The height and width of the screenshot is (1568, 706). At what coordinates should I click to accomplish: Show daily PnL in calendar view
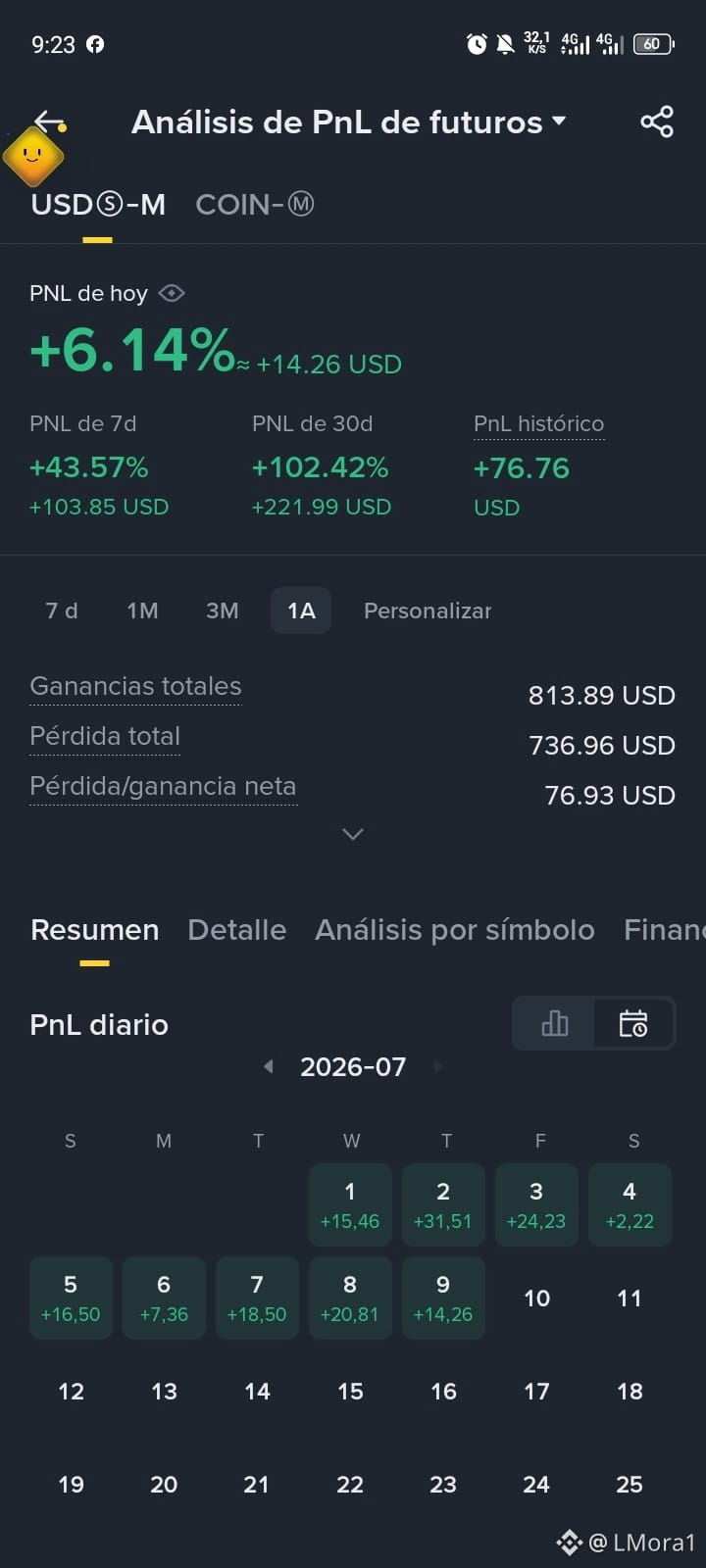(633, 1023)
